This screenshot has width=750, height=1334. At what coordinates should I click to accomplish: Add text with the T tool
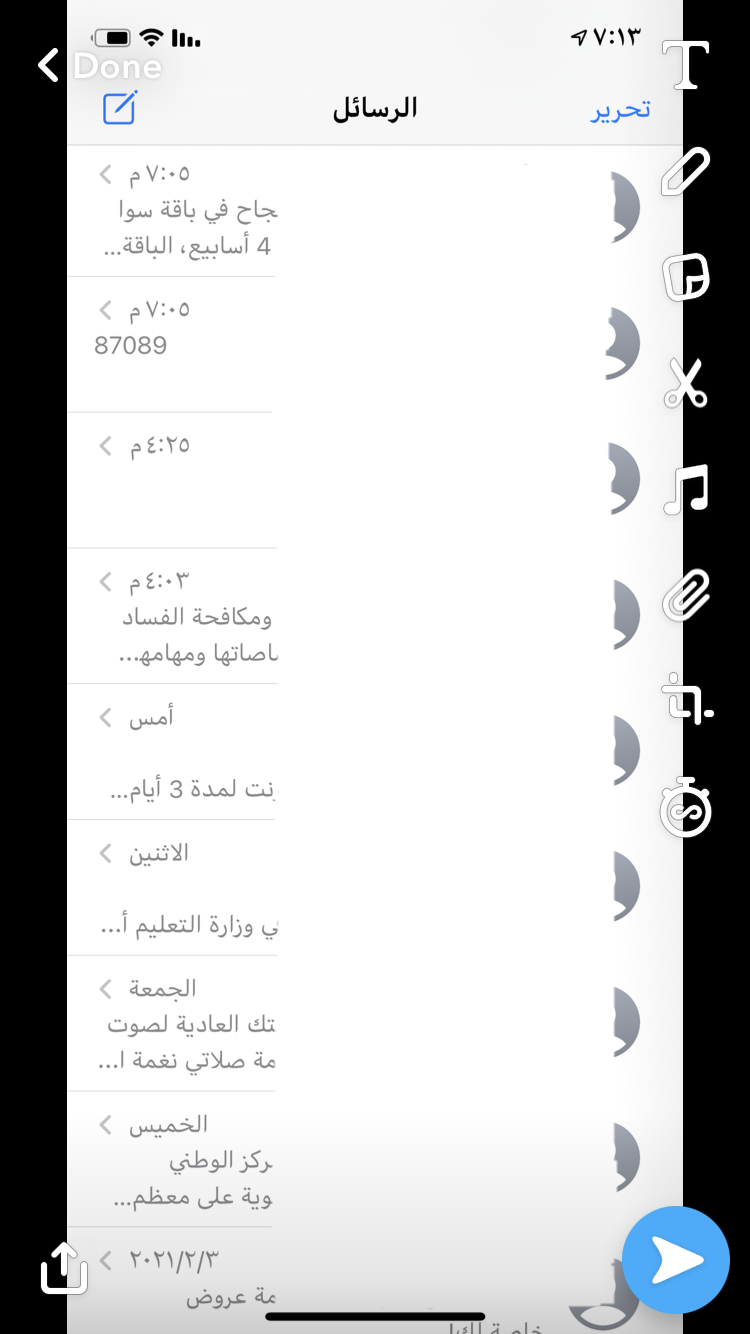tap(686, 66)
